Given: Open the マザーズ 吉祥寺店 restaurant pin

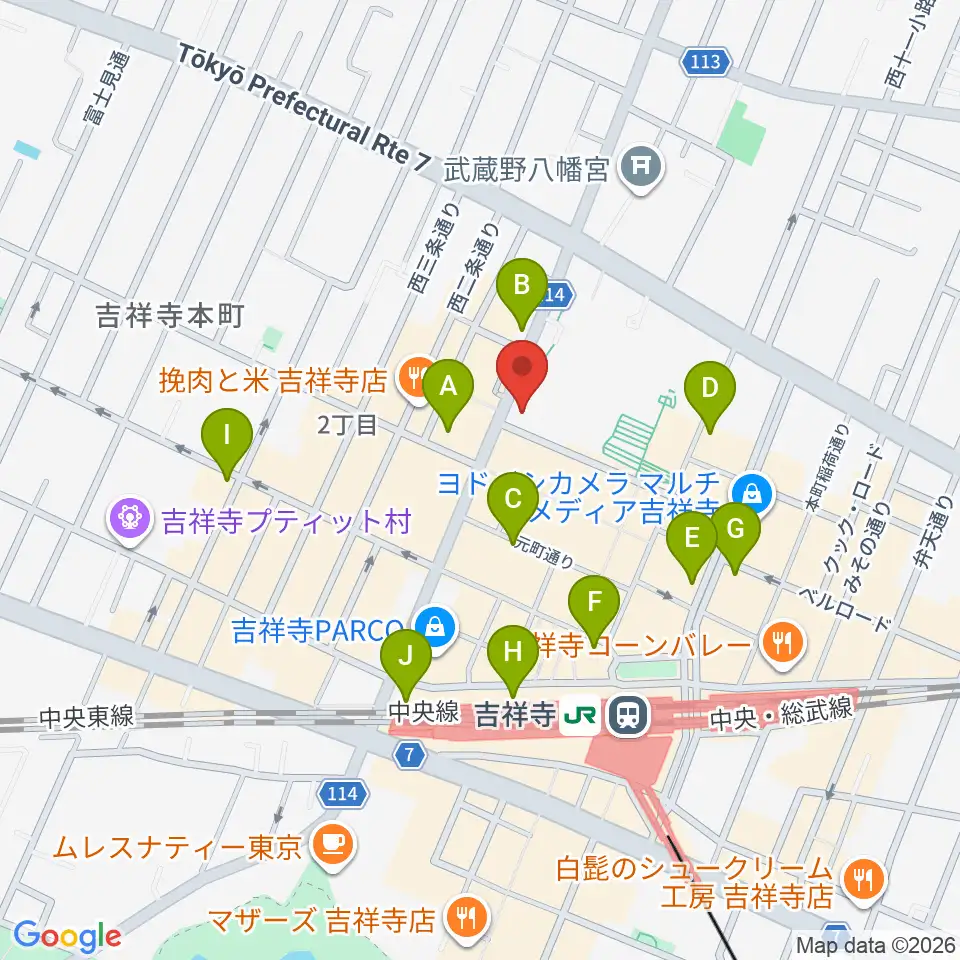Looking at the screenshot, I should 467,918.
